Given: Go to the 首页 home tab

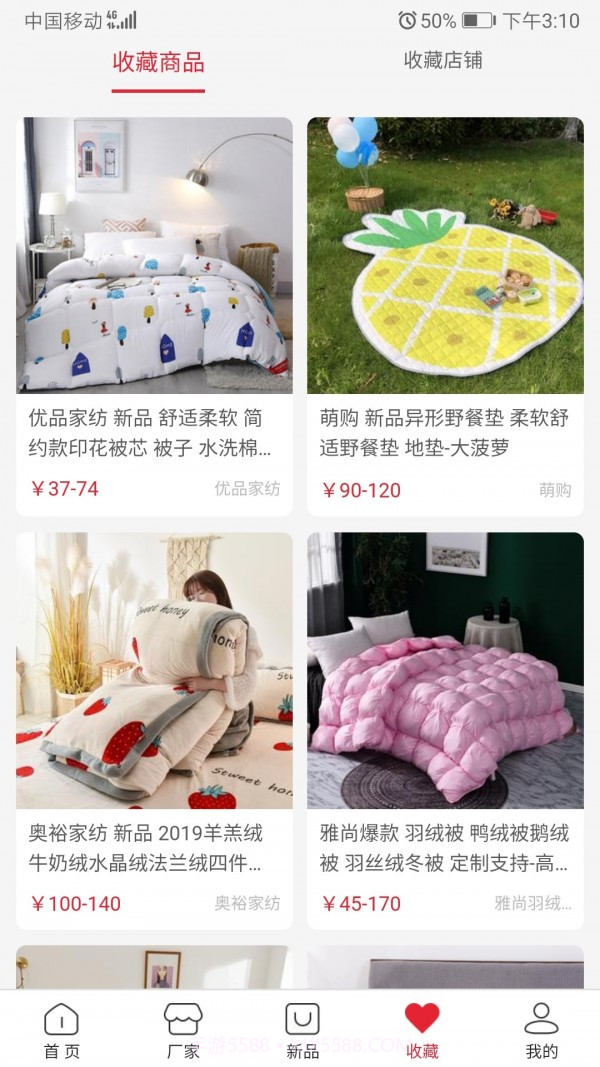Looking at the screenshot, I should click(x=61, y=1030).
